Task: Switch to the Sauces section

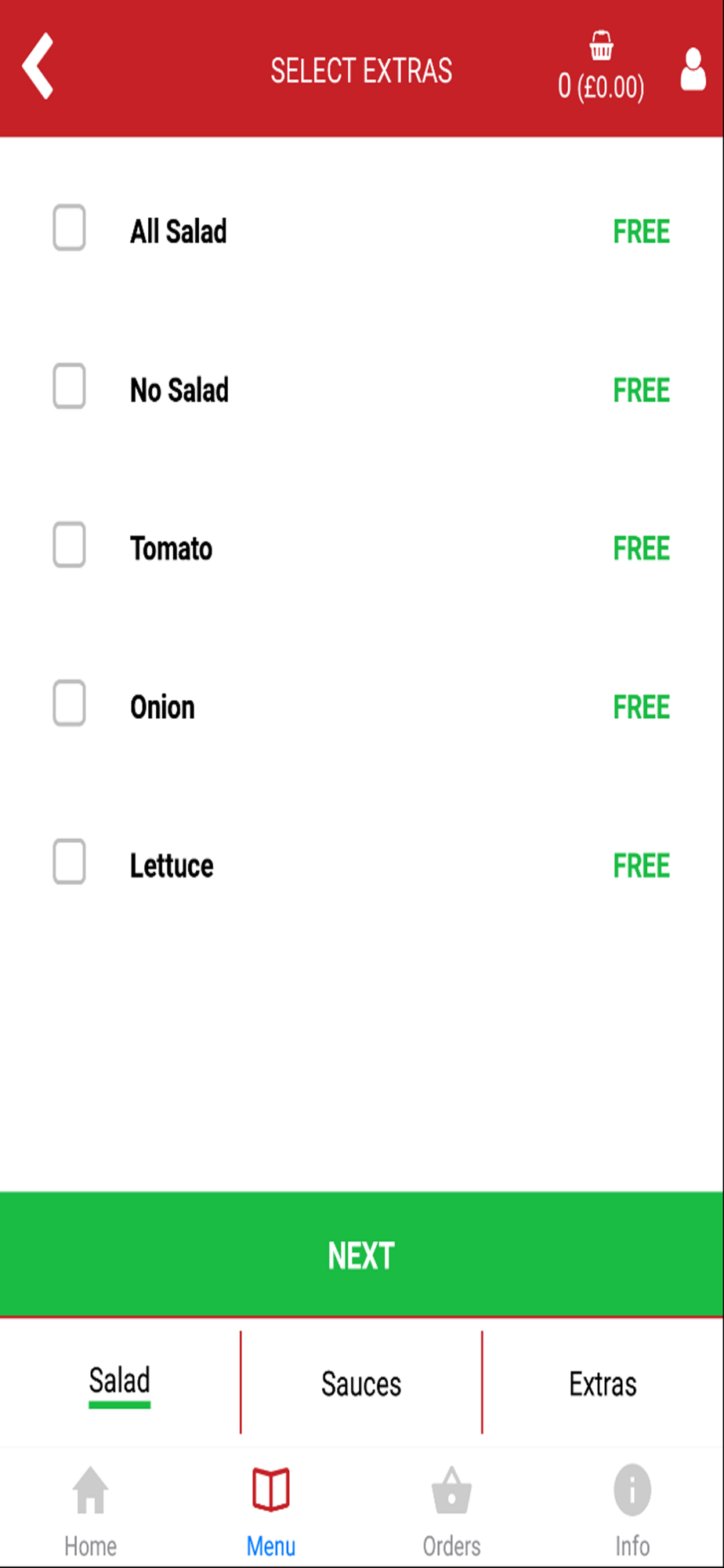Action: [361, 1384]
